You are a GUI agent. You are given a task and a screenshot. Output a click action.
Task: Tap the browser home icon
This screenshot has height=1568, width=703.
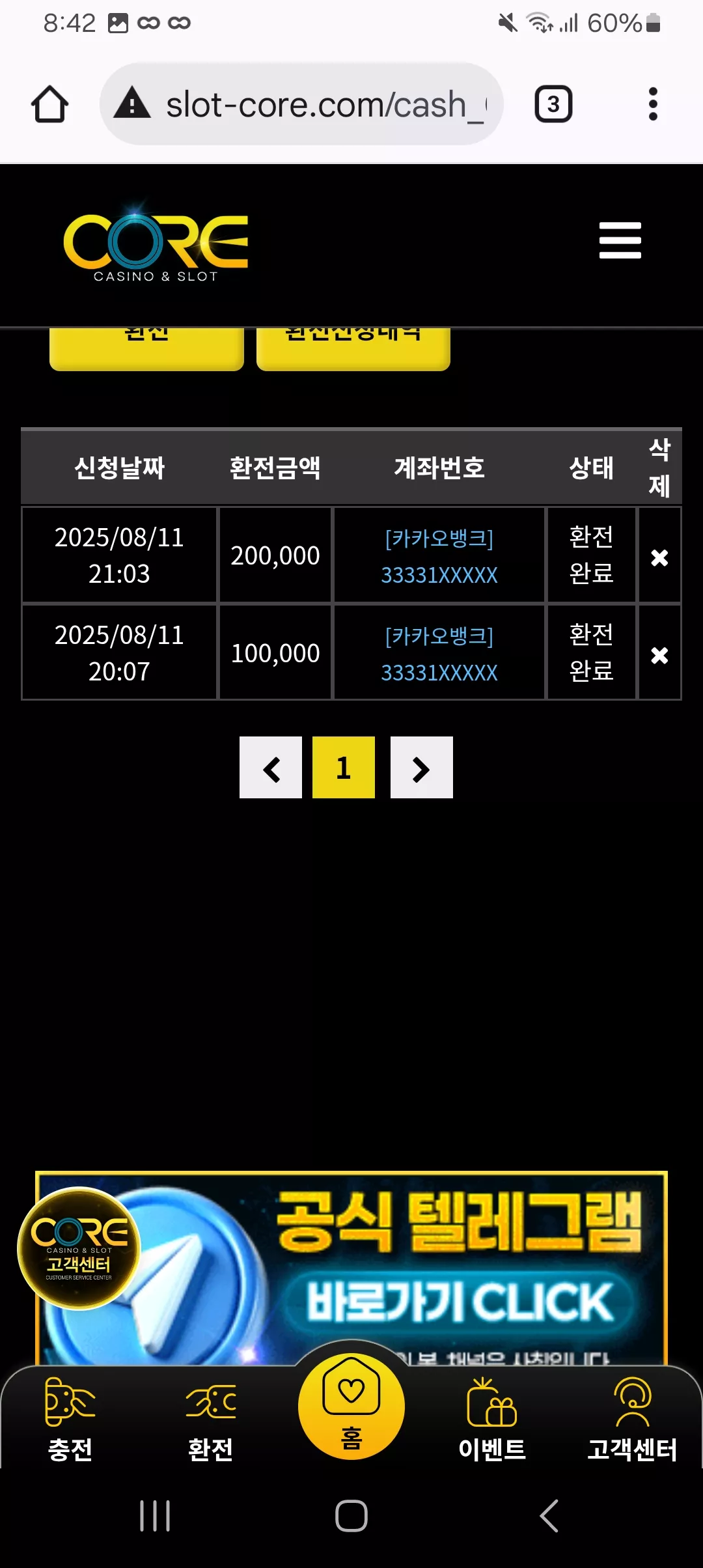pyautogui.click(x=49, y=104)
